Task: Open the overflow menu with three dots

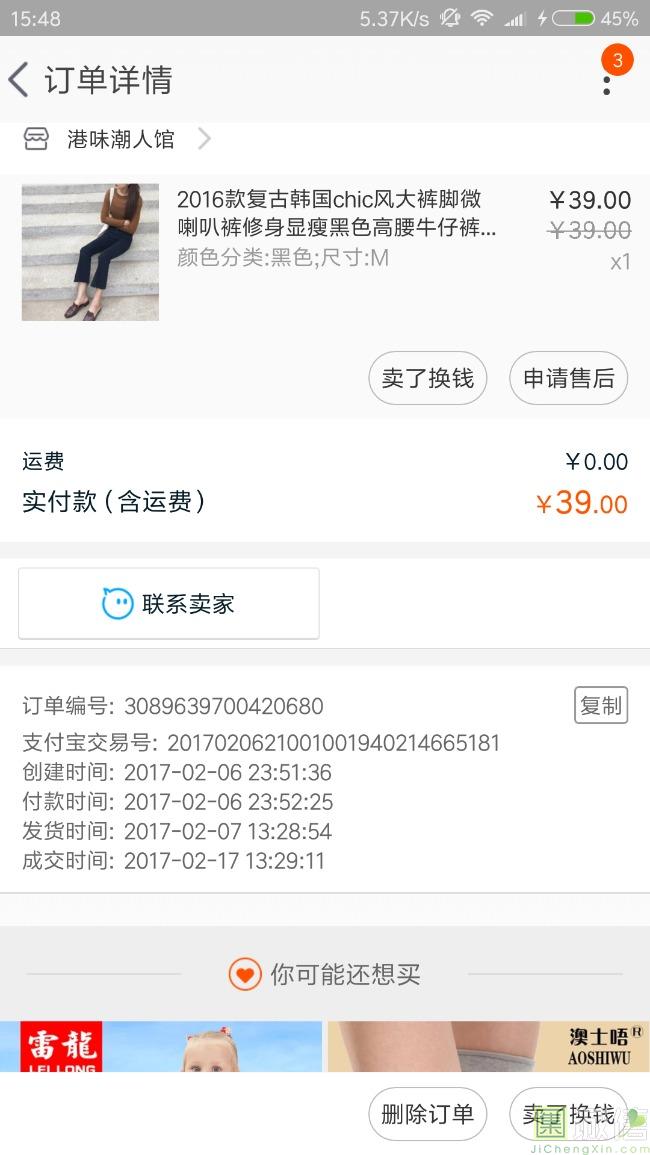Action: pos(607,80)
